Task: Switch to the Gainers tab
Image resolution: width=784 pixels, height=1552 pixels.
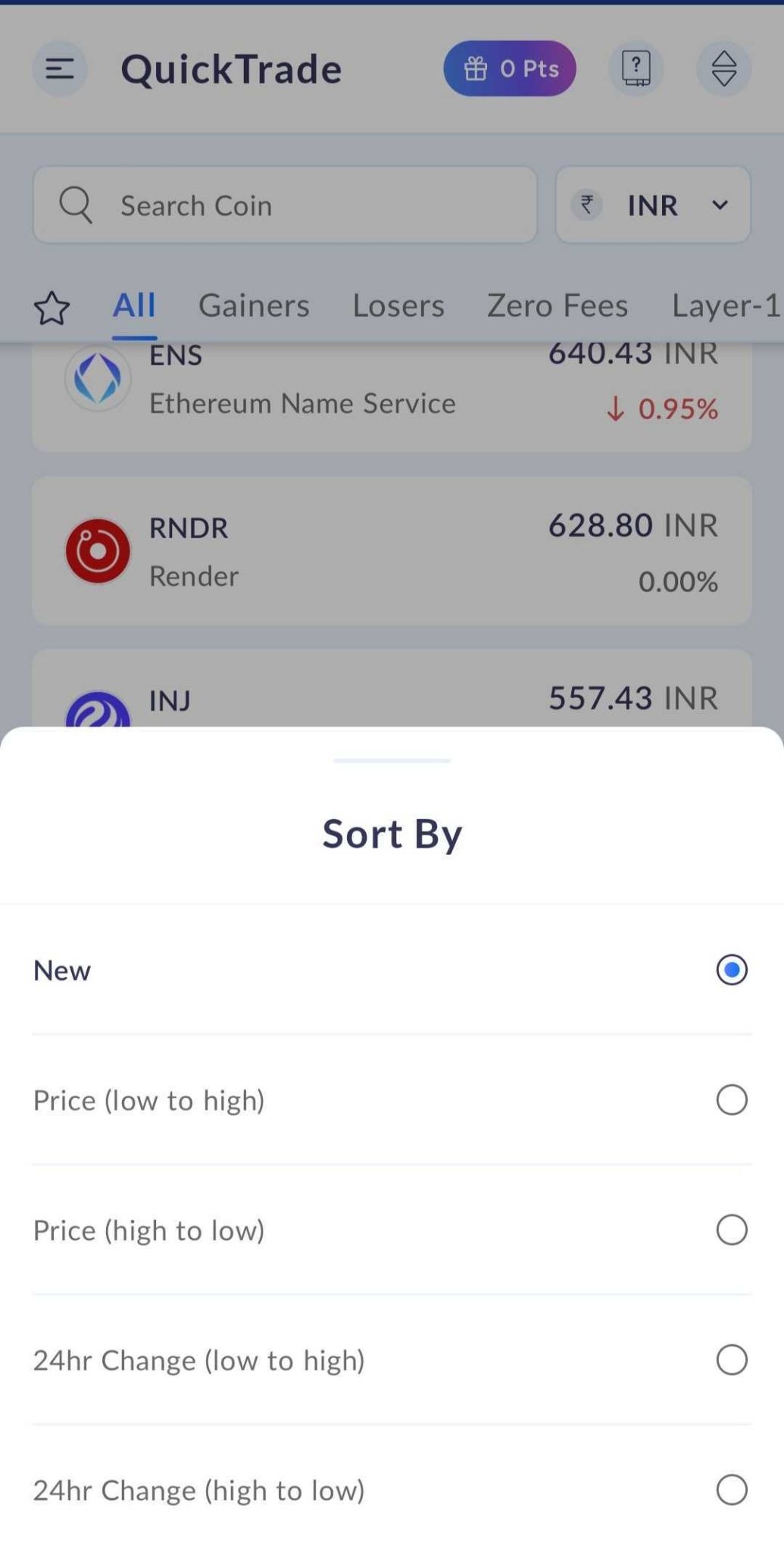Action: [x=254, y=305]
